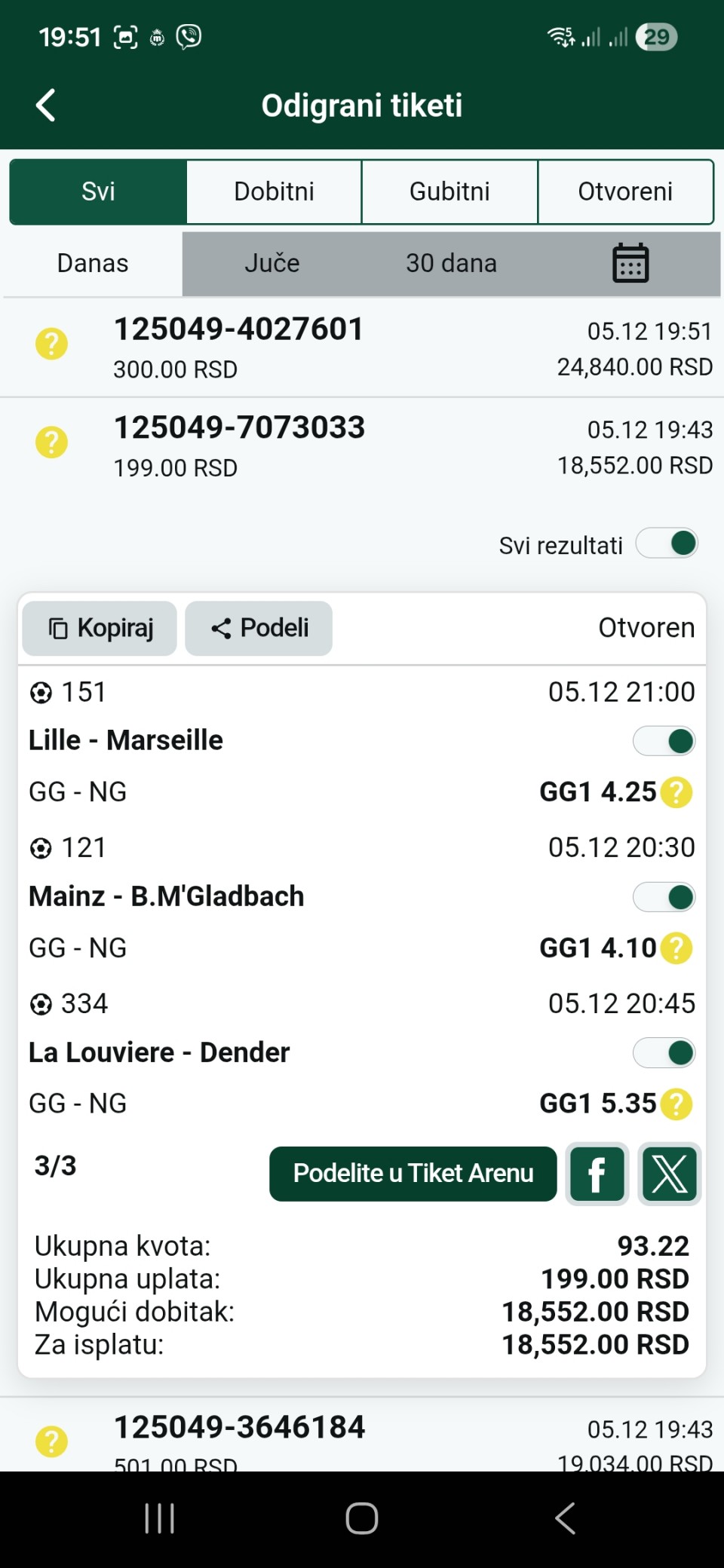Share the ticket on X
The height and width of the screenshot is (1568, 724).
670,1174
